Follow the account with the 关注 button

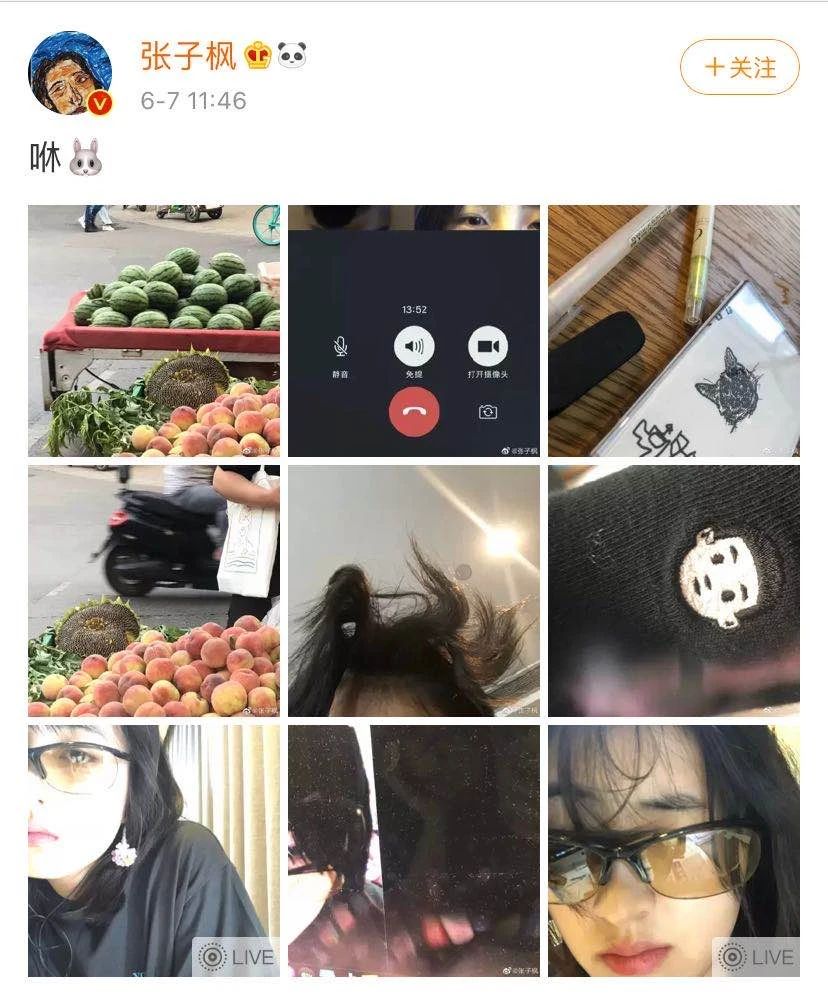coord(740,68)
